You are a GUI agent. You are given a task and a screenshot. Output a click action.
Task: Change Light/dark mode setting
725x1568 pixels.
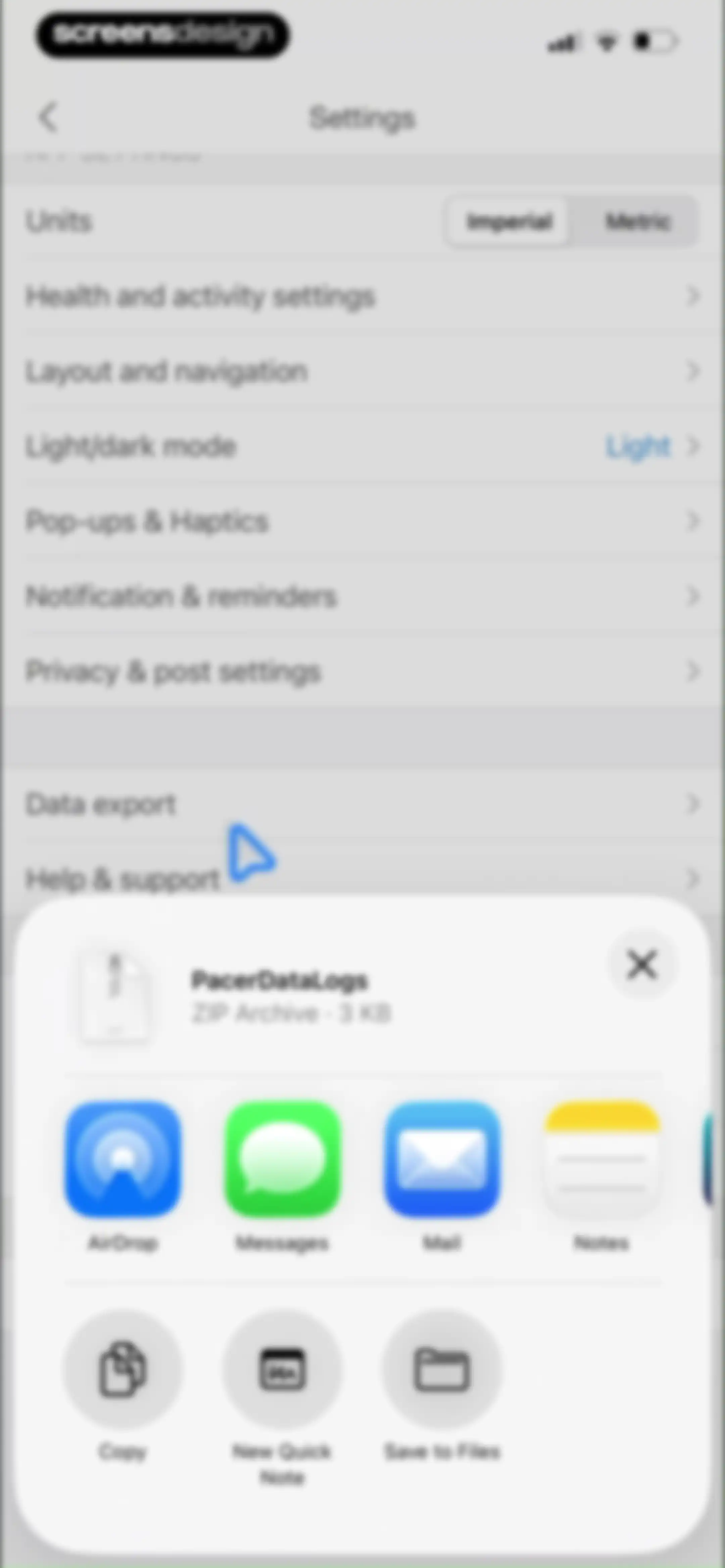(363, 446)
